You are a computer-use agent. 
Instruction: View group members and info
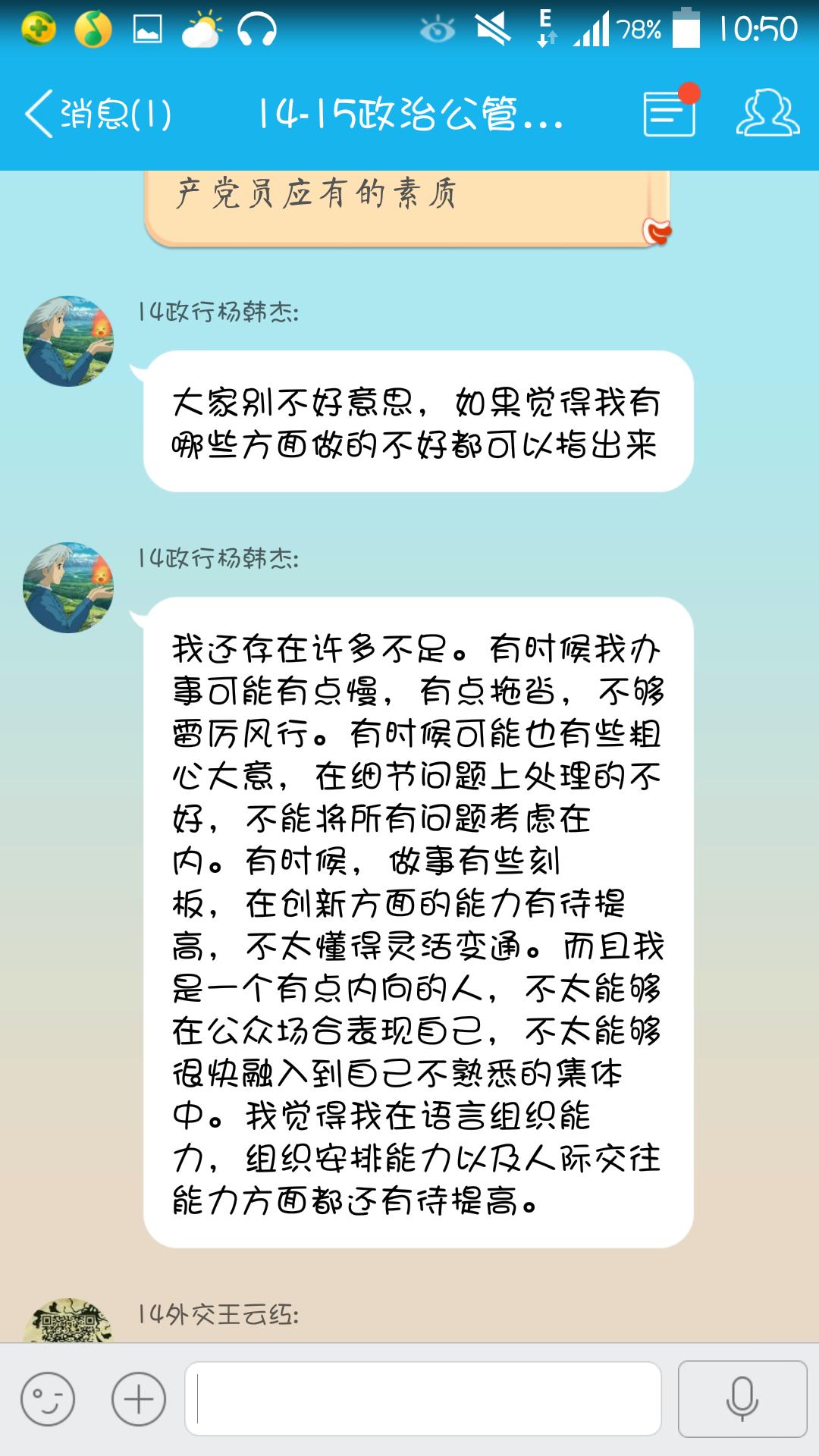pos(767,115)
